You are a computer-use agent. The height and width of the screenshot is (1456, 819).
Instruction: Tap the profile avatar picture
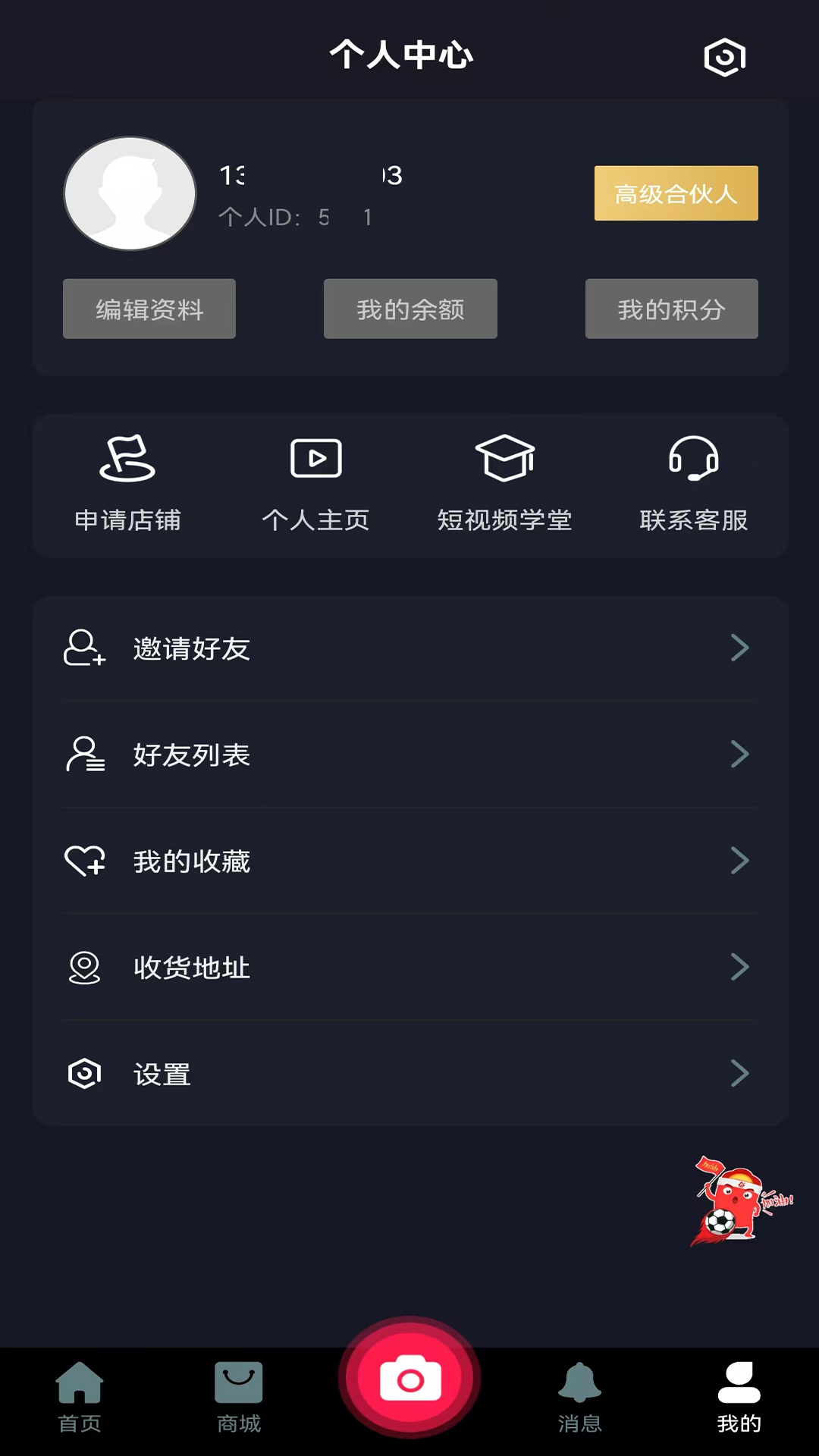[x=130, y=193]
